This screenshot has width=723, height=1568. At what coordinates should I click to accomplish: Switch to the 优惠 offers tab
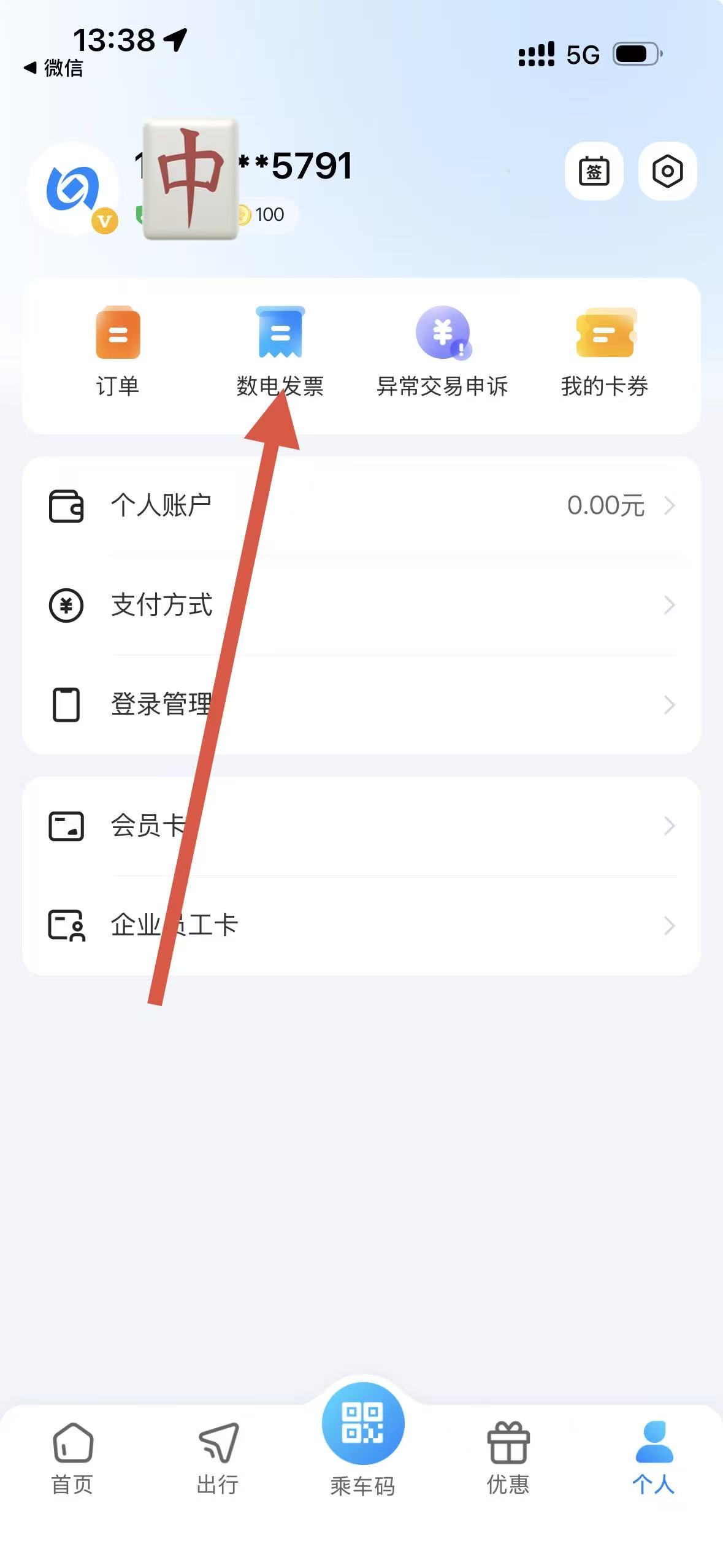click(x=508, y=1458)
